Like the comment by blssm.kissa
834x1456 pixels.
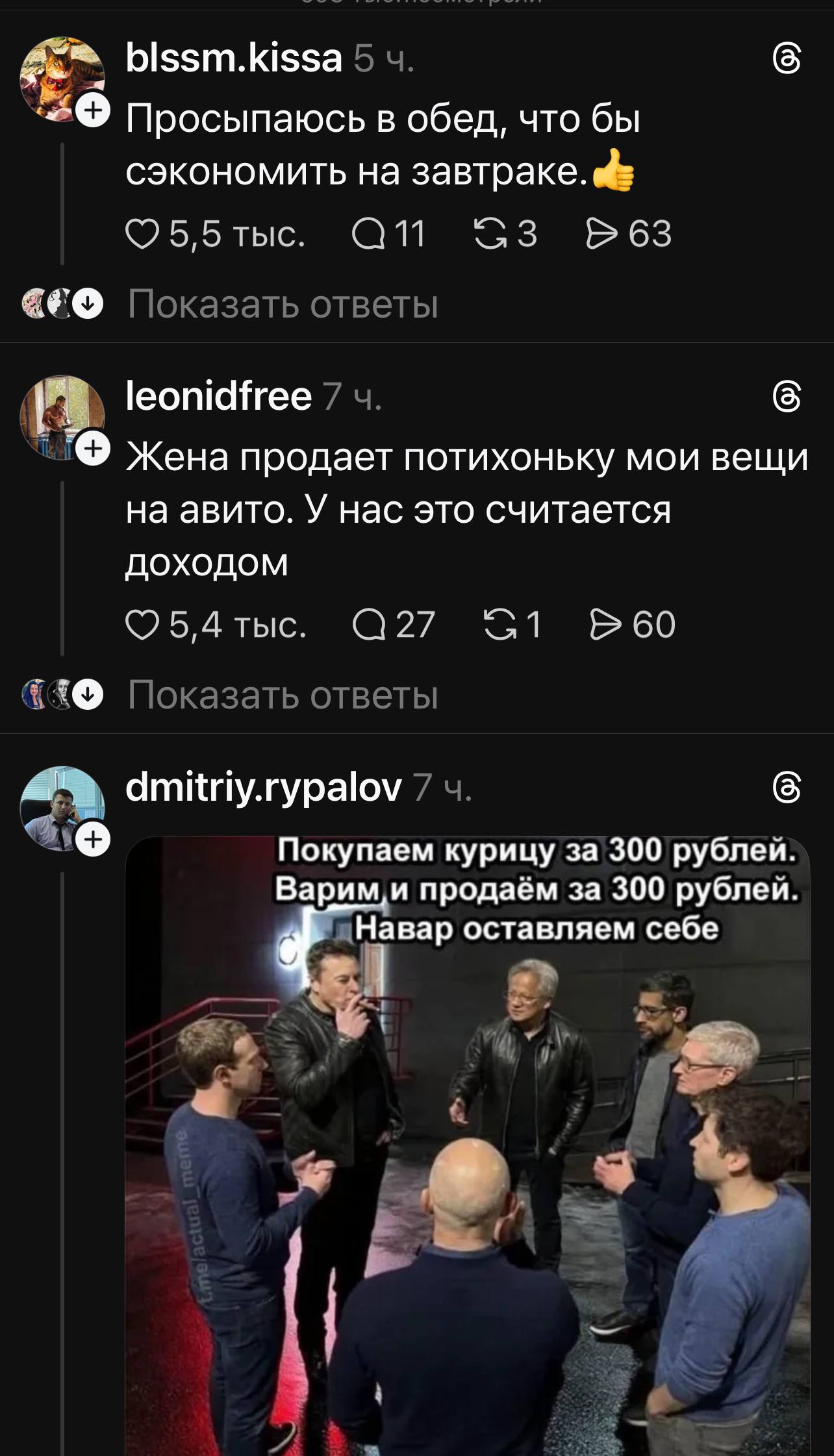tap(142, 234)
